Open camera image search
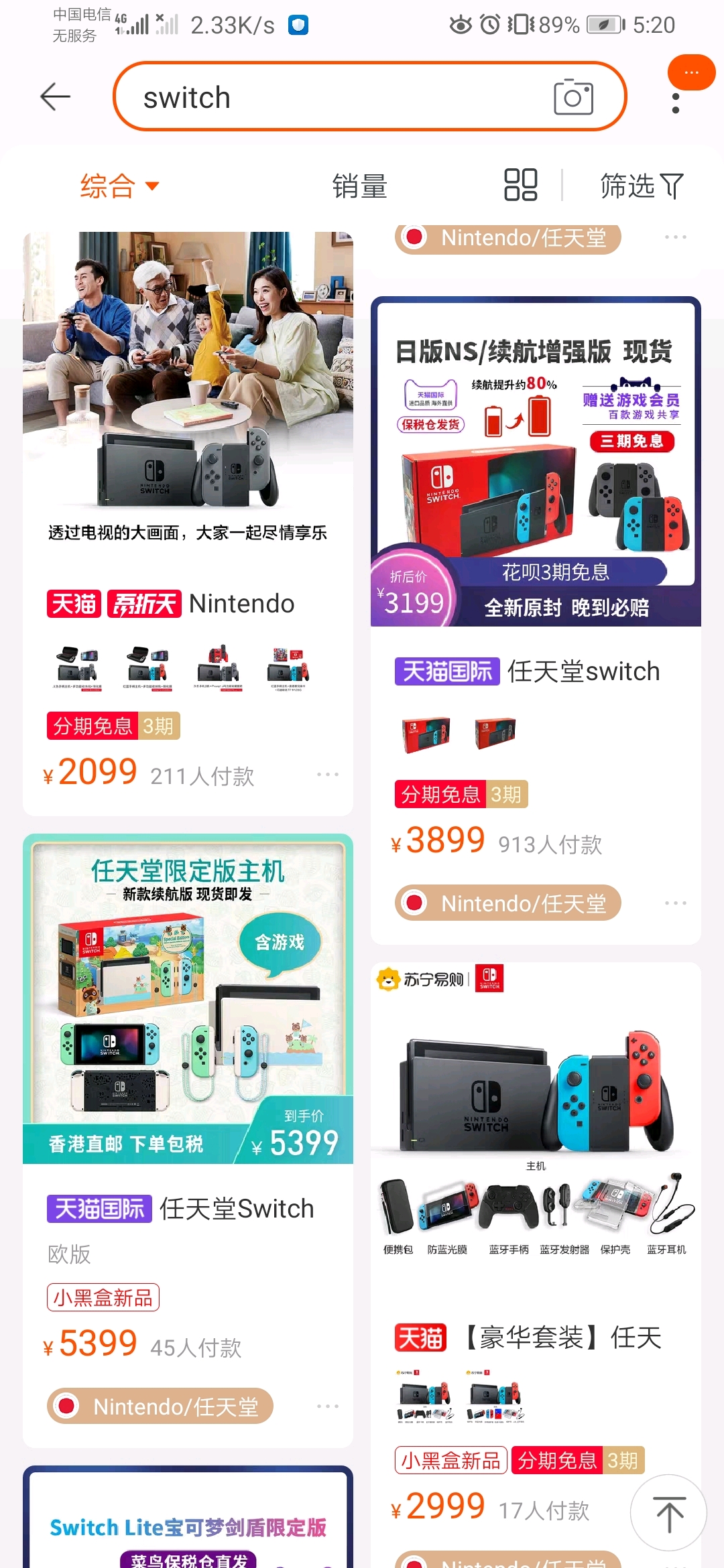 click(x=573, y=97)
